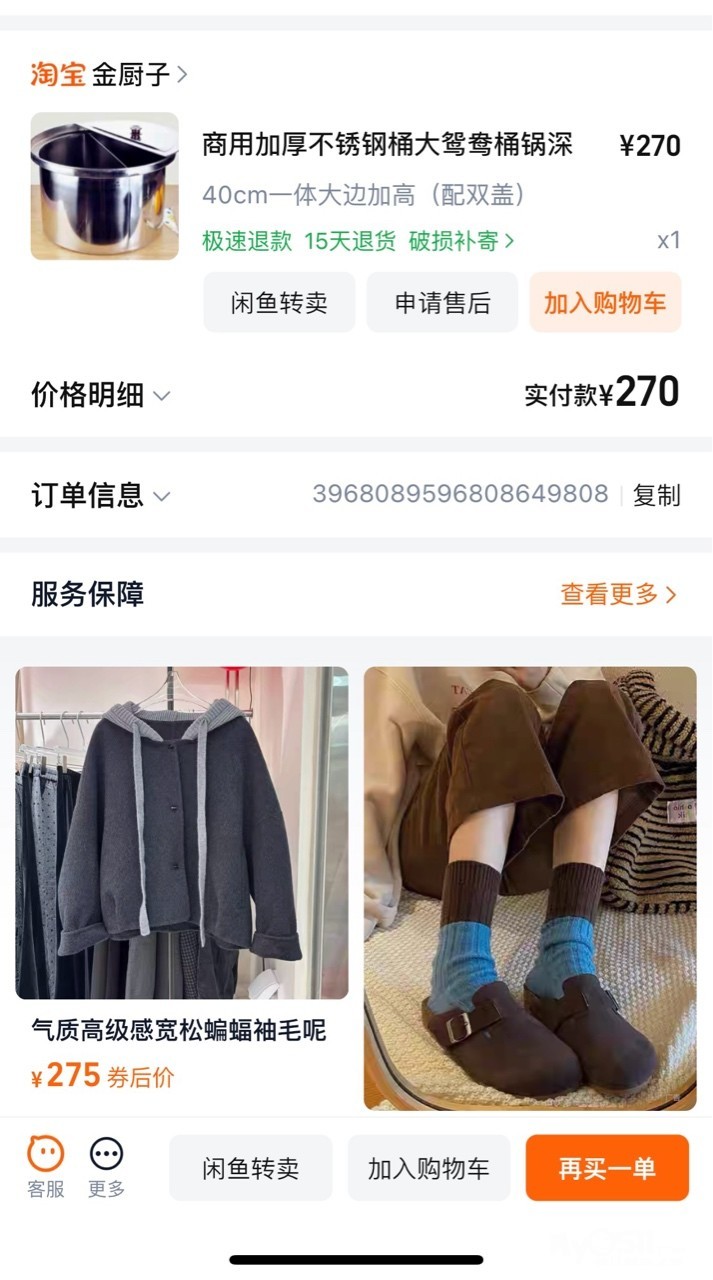
Task: Reorder with the 再买一单 button
Action: click(607, 1168)
